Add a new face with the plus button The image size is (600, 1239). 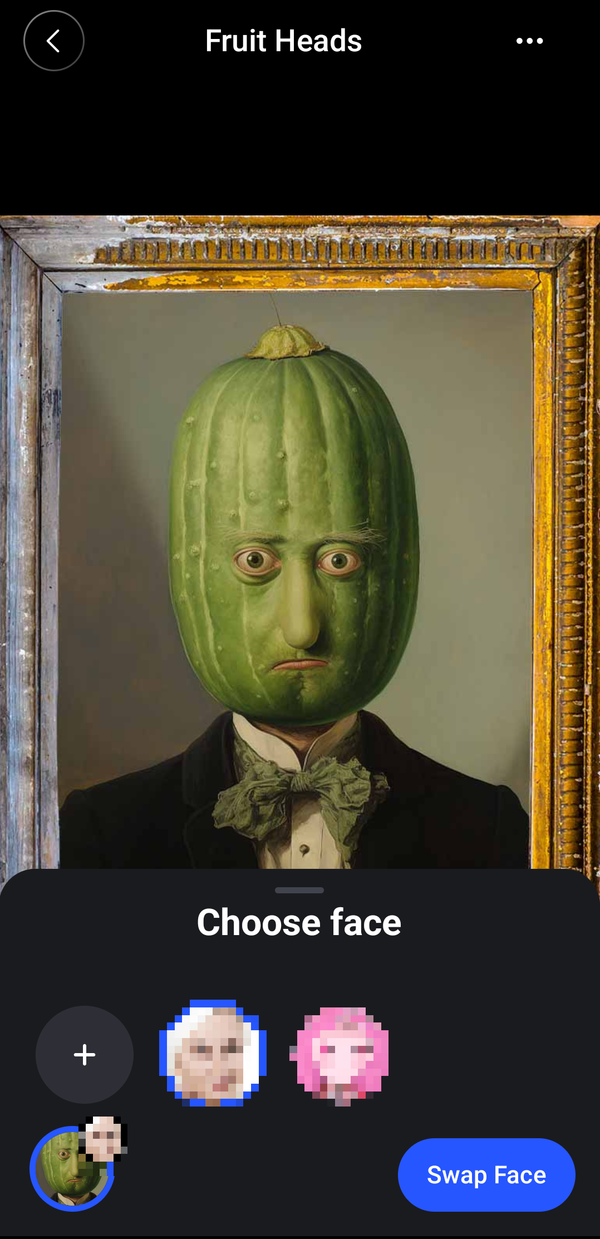(x=84, y=1054)
